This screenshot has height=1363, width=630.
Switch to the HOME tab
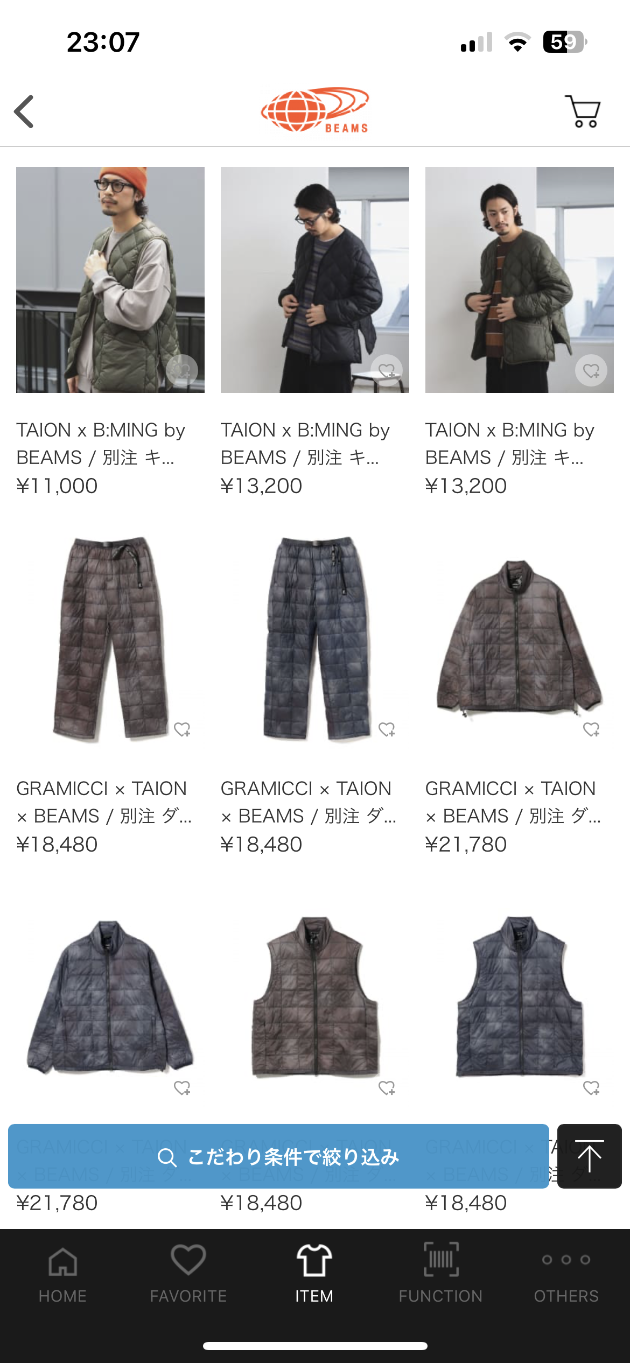[63, 1275]
